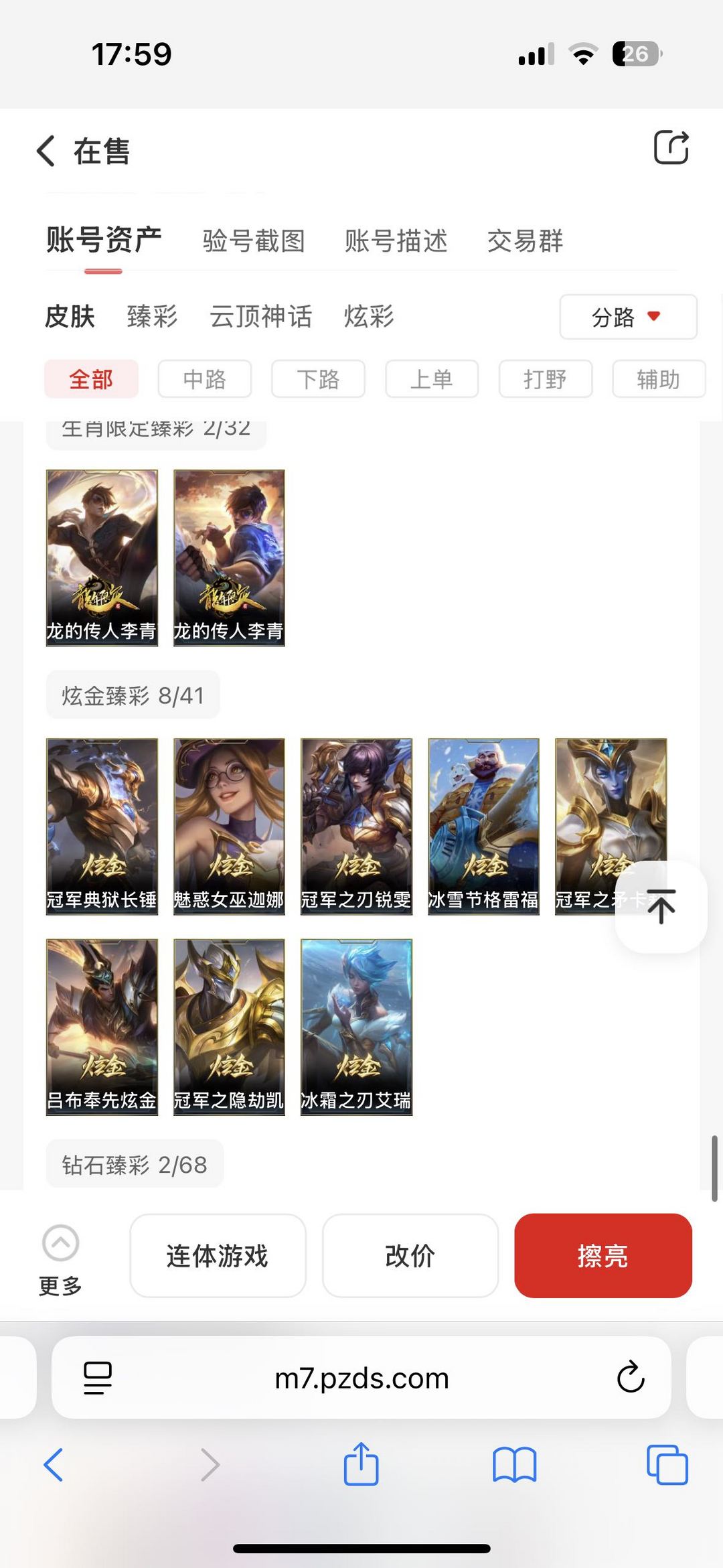Filter skins by 下路
Viewport: 723px width, 1568px height.
tap(318, 379)
